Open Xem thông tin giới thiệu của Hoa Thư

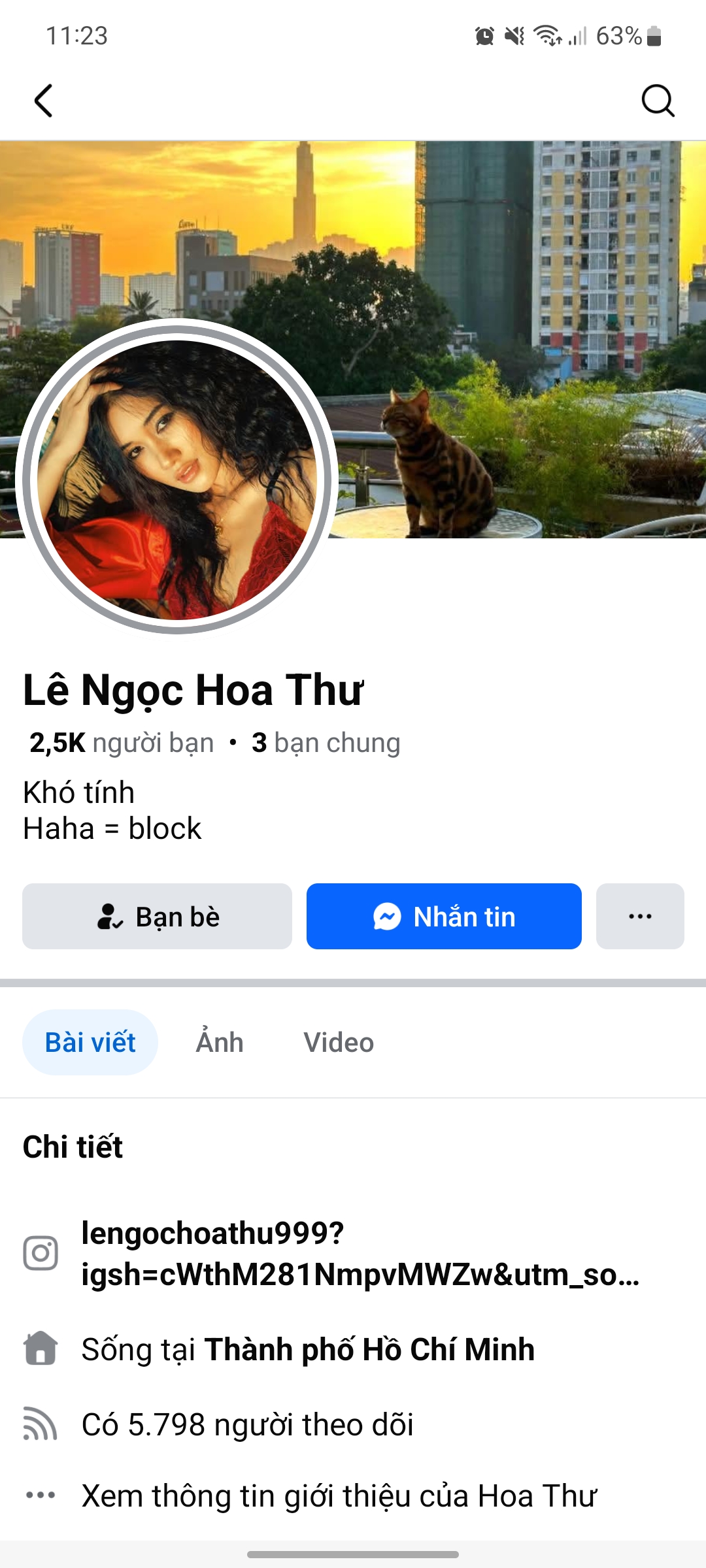pos(339,1495)
